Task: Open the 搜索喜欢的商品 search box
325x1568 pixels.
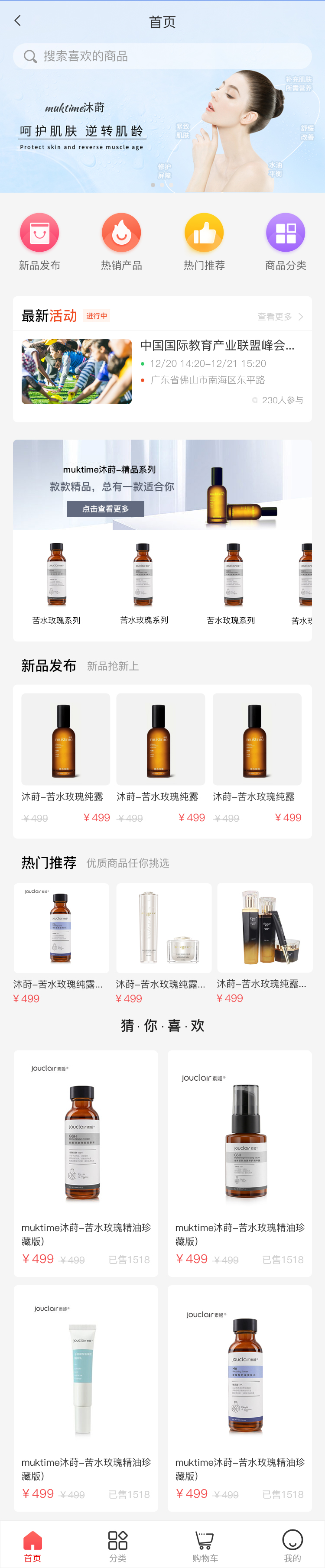Action: [x=162, y=57]
